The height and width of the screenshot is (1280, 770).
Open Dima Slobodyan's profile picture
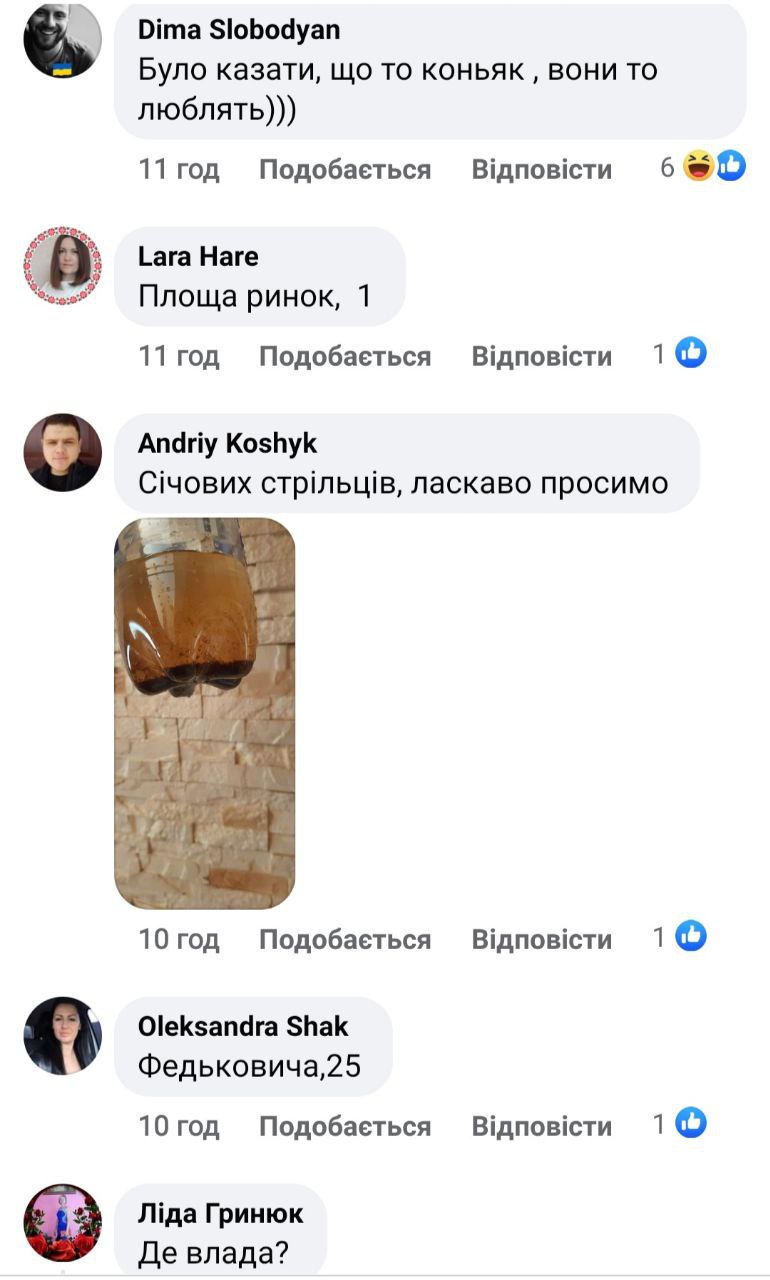(x=62, y=40)
